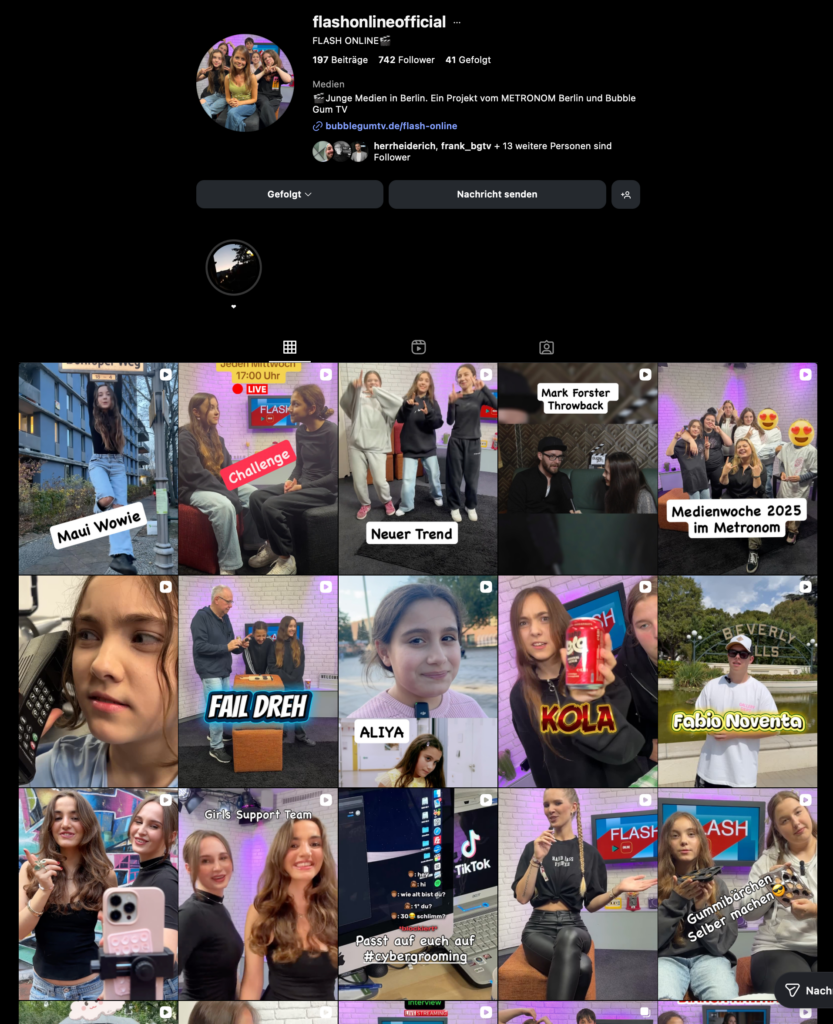
Task: Open the ALIYA reel
Action: click(418, 681)
